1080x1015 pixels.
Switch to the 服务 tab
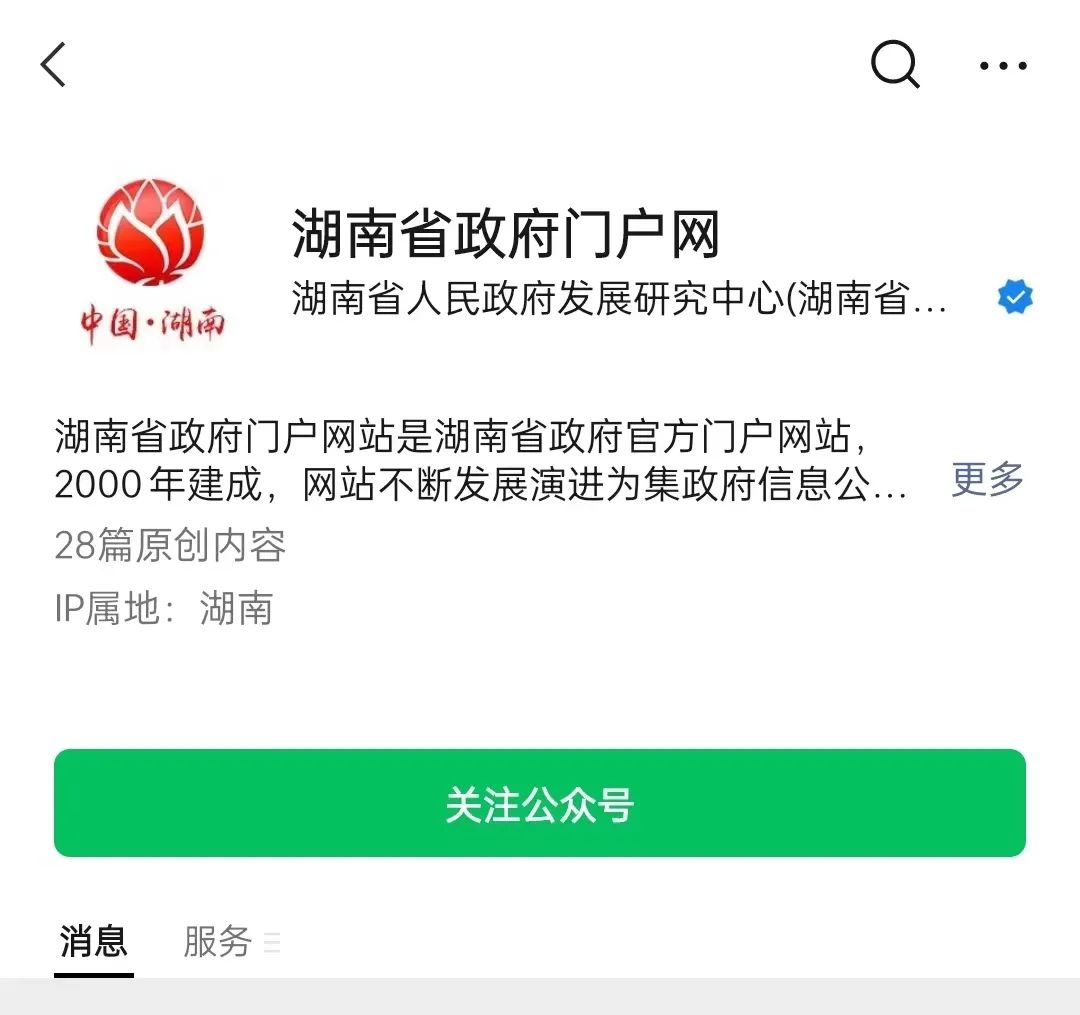pyautogui.click(x=218, y=942)
